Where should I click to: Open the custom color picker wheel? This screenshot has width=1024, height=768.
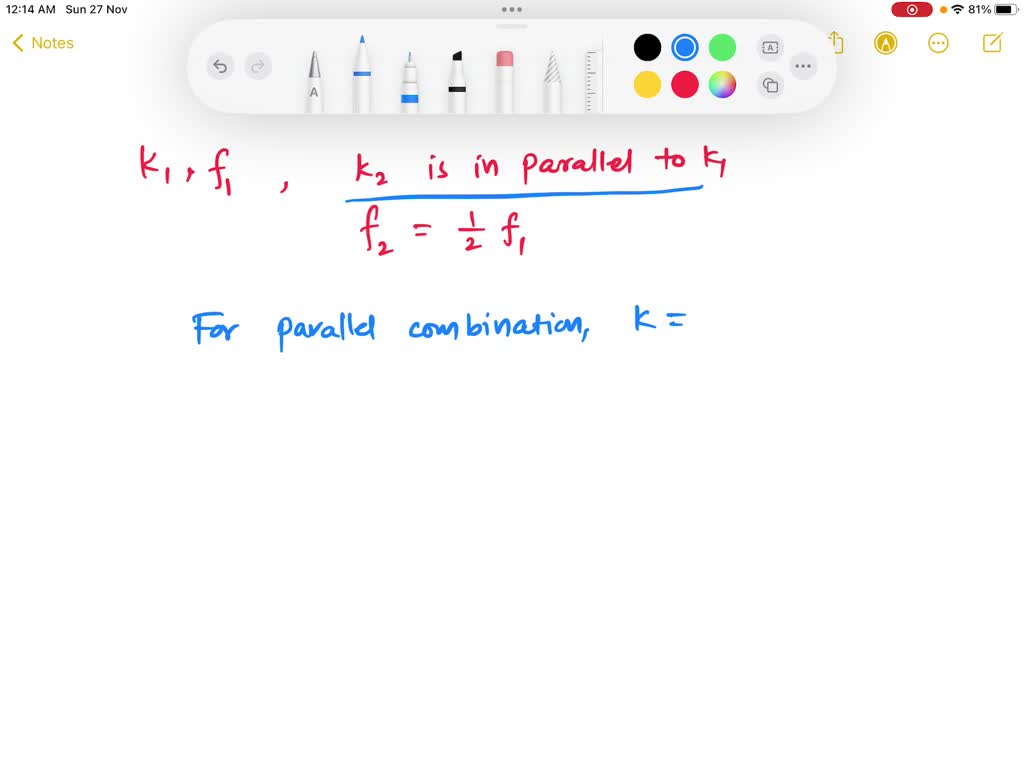pyautogui.click(x=722, y=85)
